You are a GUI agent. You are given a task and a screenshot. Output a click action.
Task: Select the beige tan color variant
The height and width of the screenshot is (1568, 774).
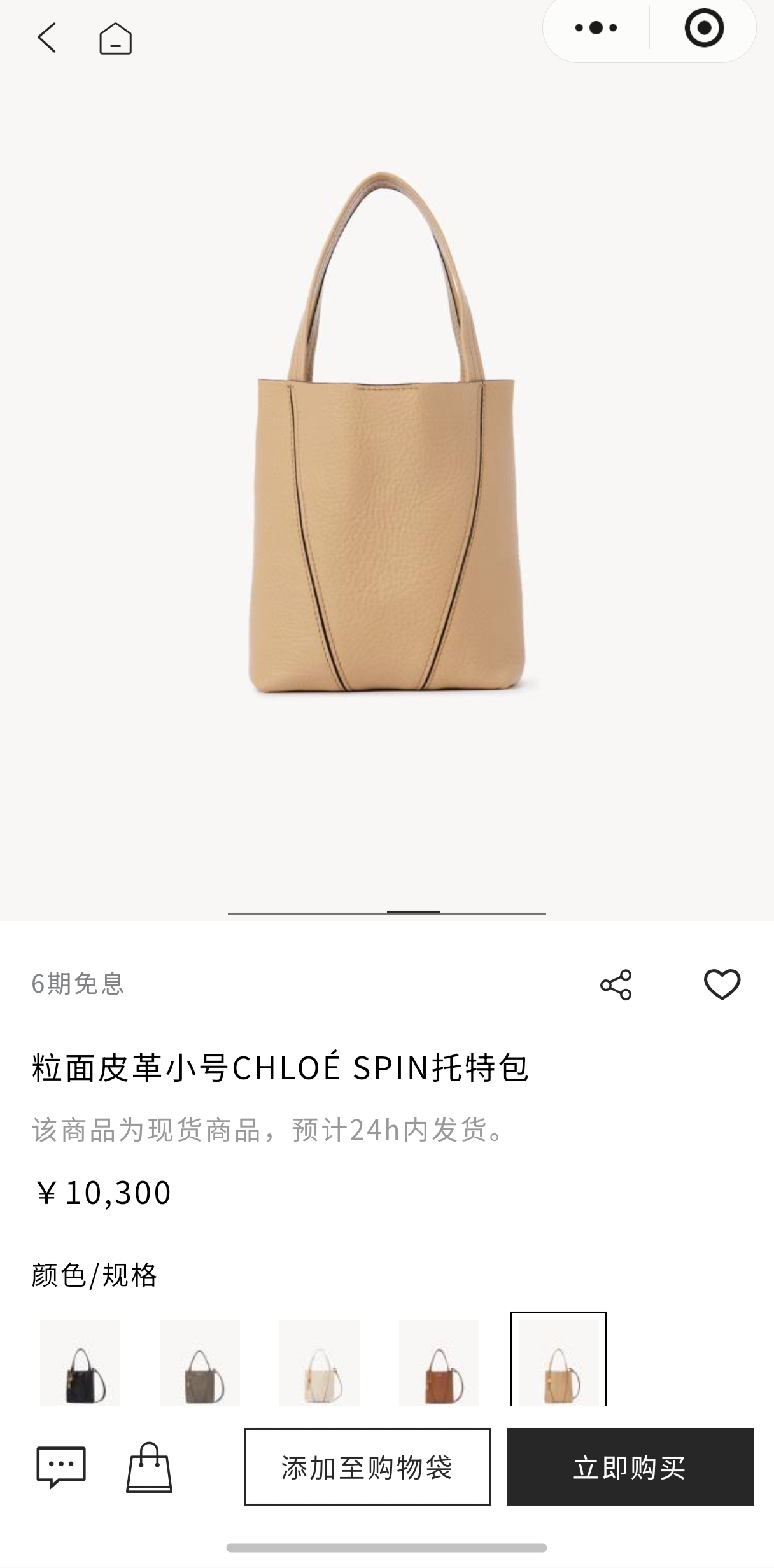[x=558, y=1362]
